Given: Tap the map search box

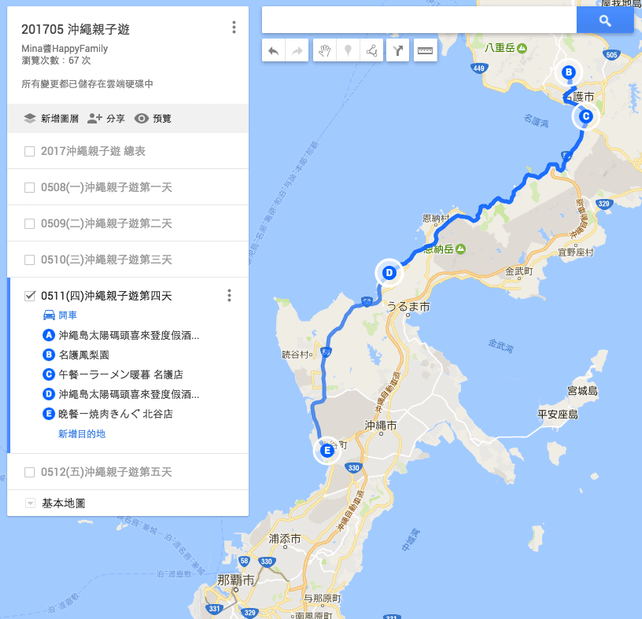Looking at the screenshot, I should point(419,20).
